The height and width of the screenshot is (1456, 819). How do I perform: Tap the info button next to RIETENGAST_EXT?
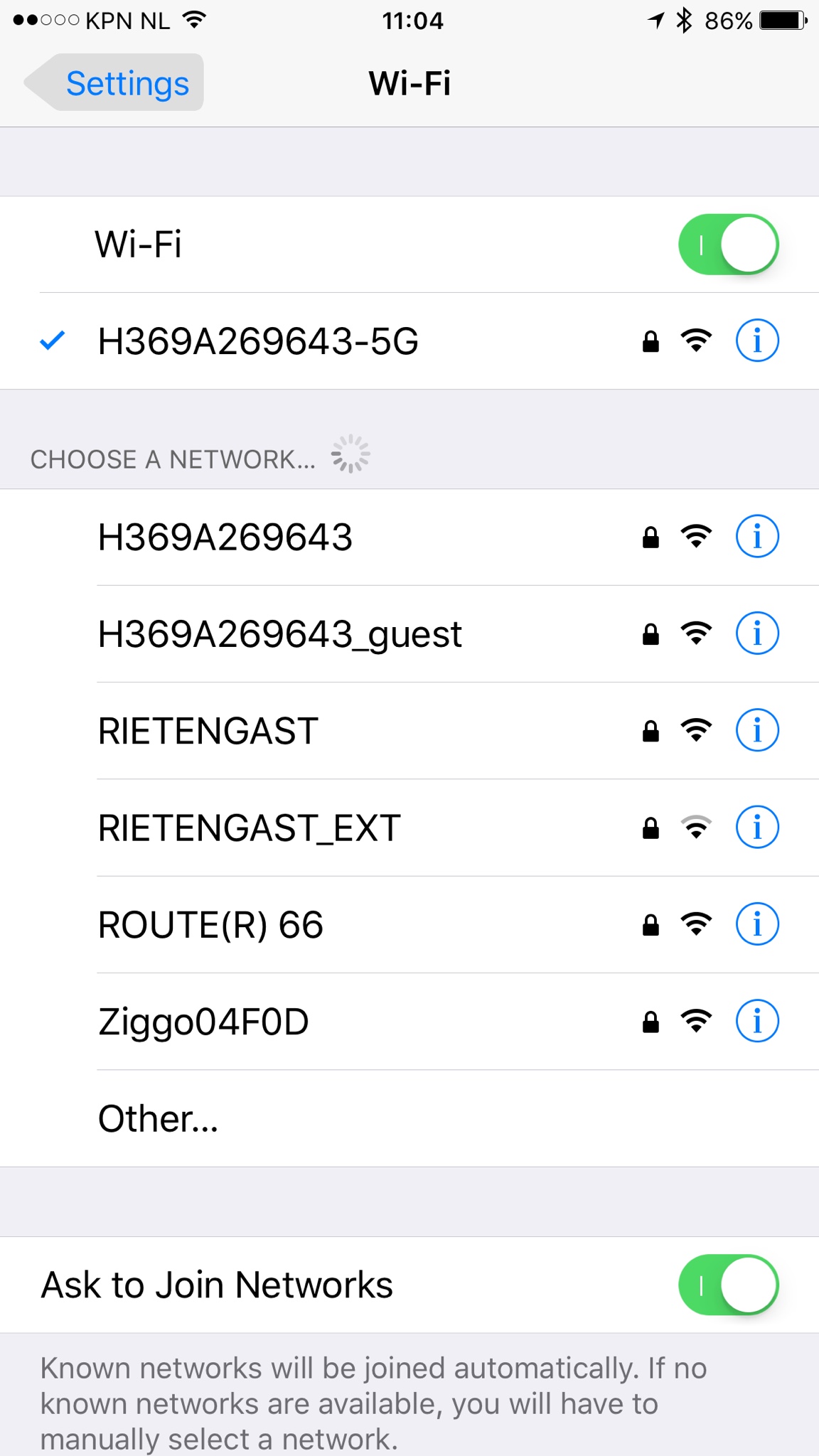pos(756,828)
